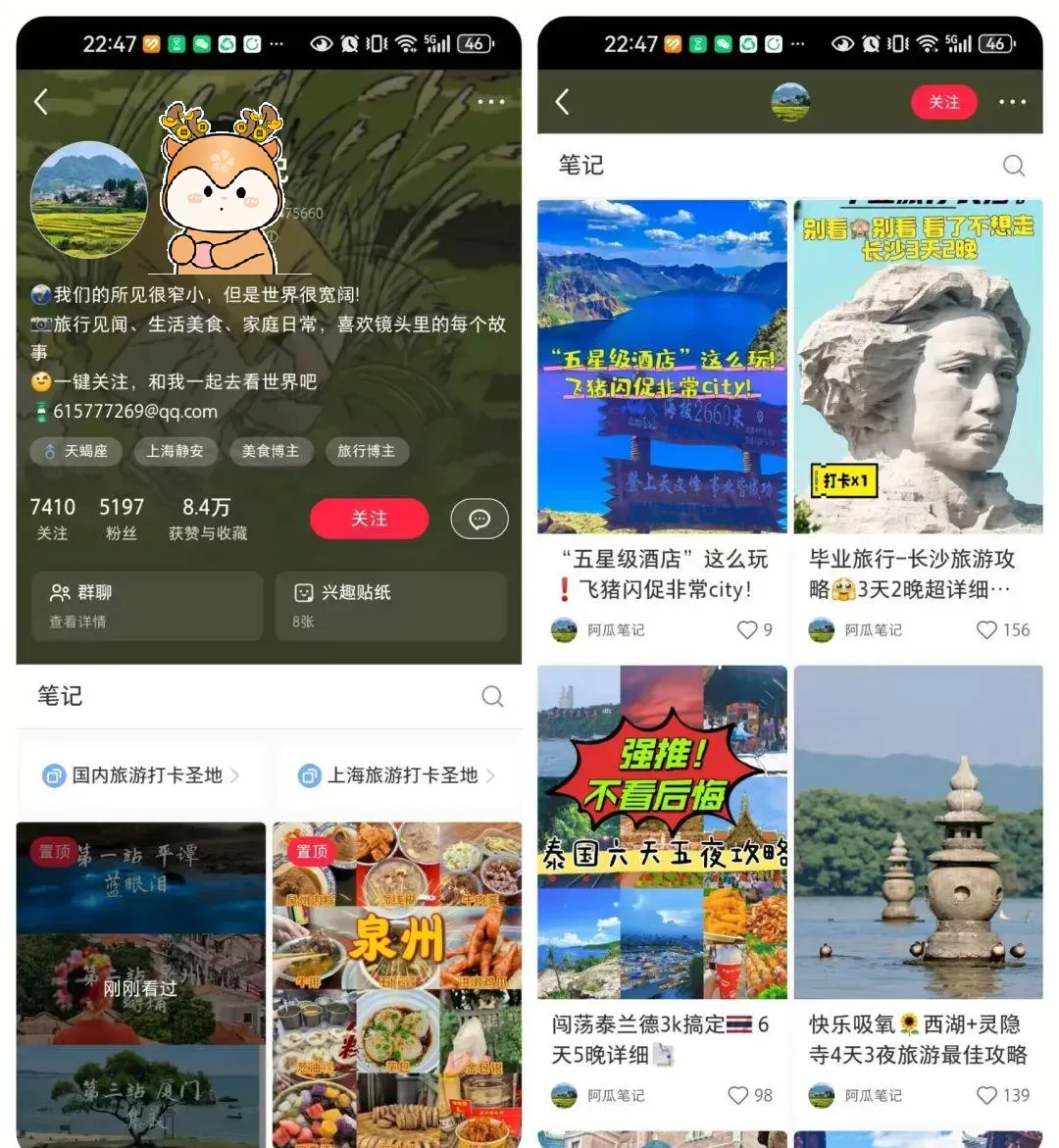Open the 旅行博主 tag chevron area
Viewport: 1059px width, 1148px height.
coord(366,452)
